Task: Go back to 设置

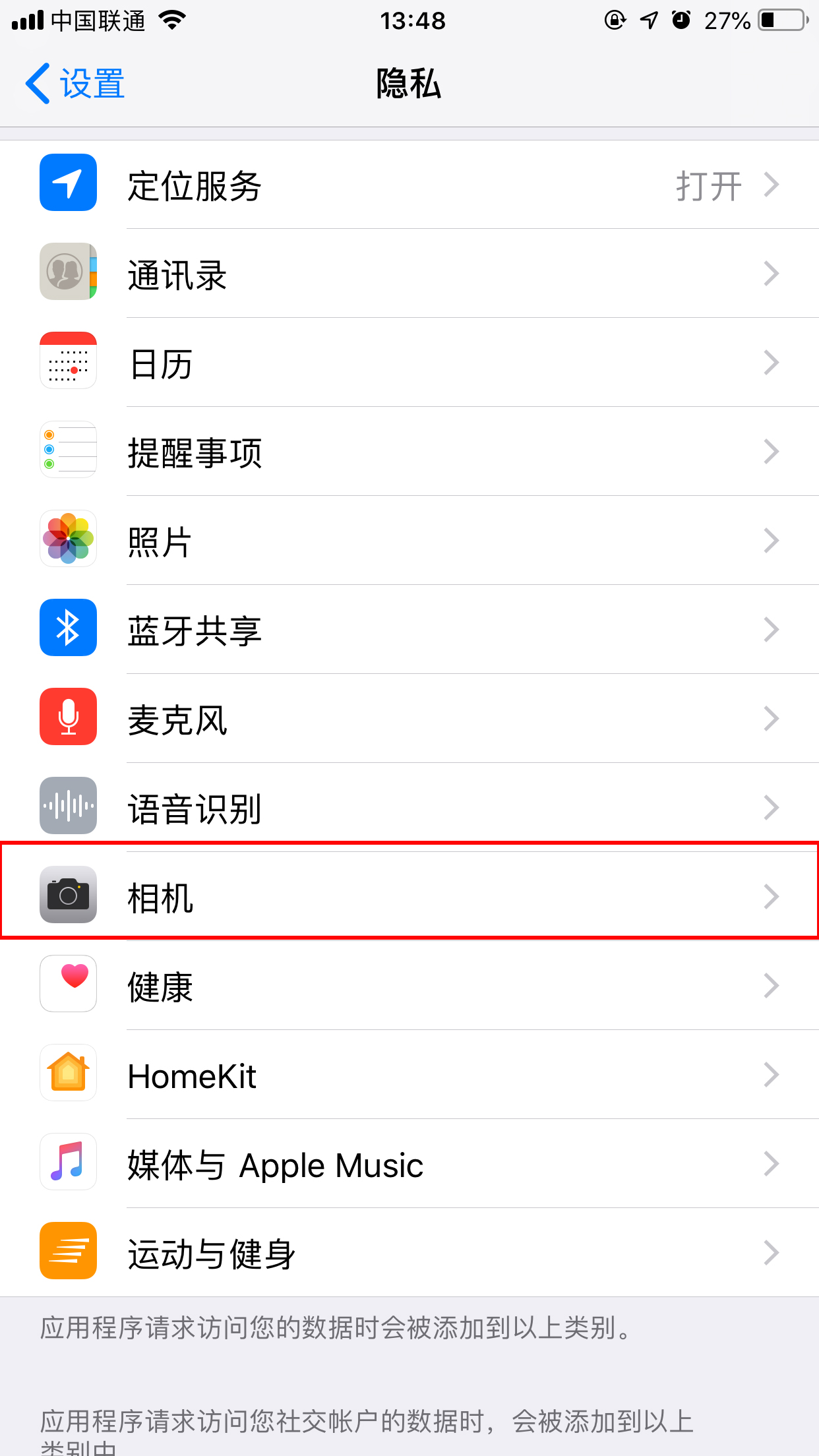Action: pyautogui.click(x=75, y=84)
